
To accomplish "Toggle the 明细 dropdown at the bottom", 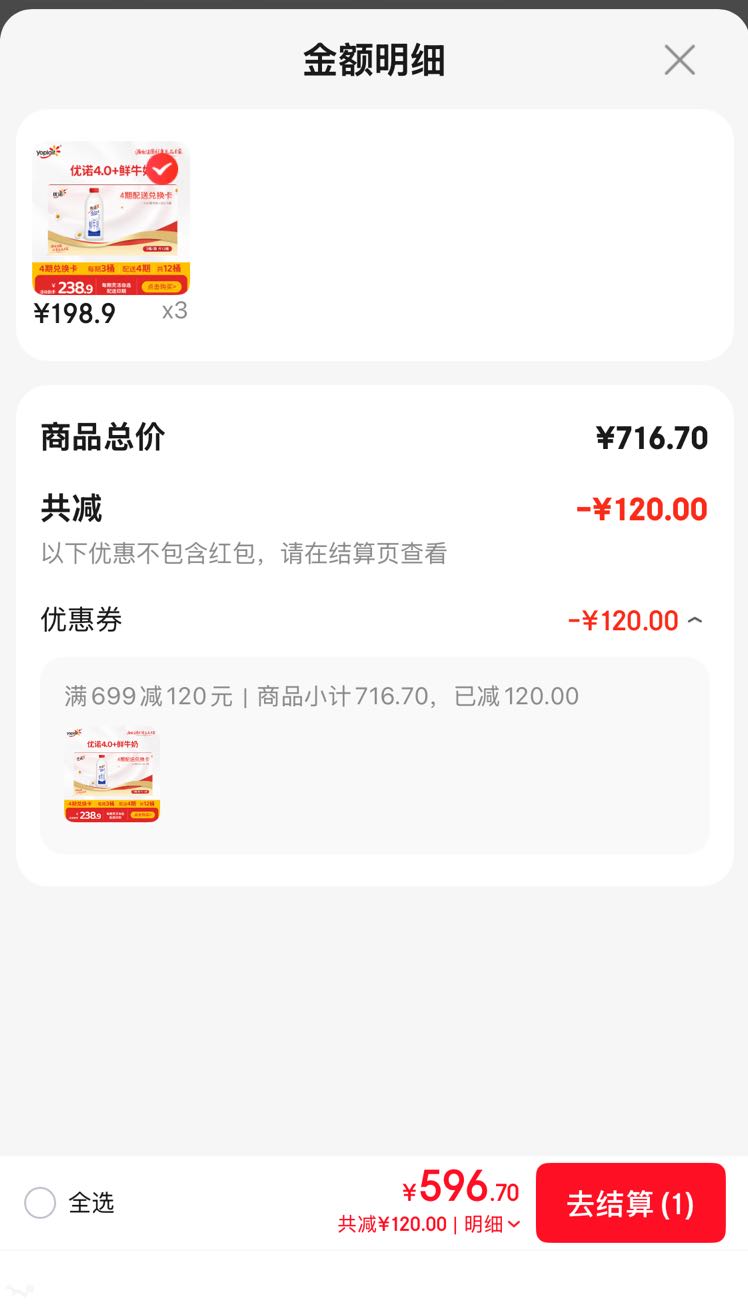I will click(492, 1224).
